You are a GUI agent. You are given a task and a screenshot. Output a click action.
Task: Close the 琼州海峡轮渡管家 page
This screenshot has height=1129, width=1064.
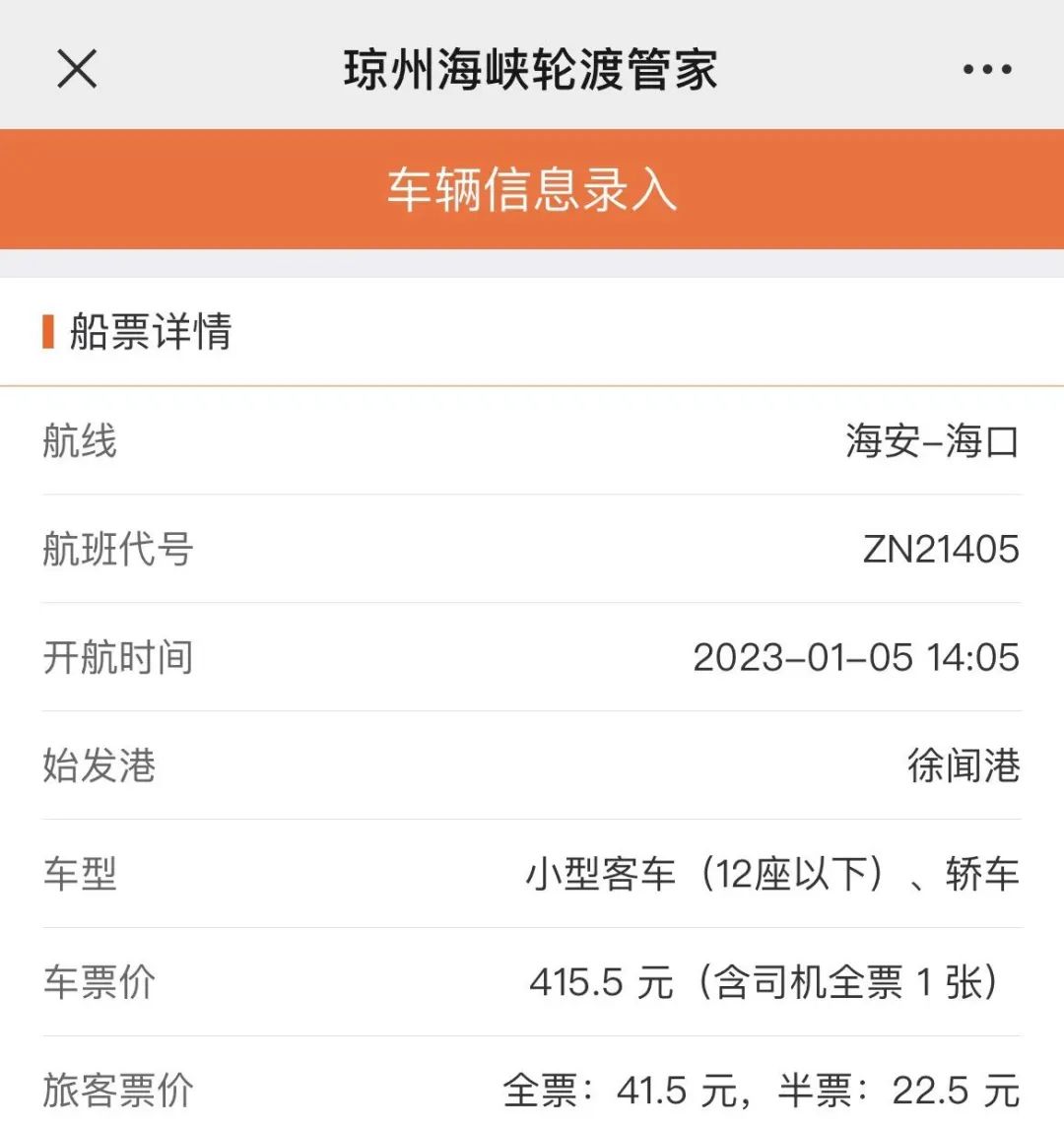77,69
